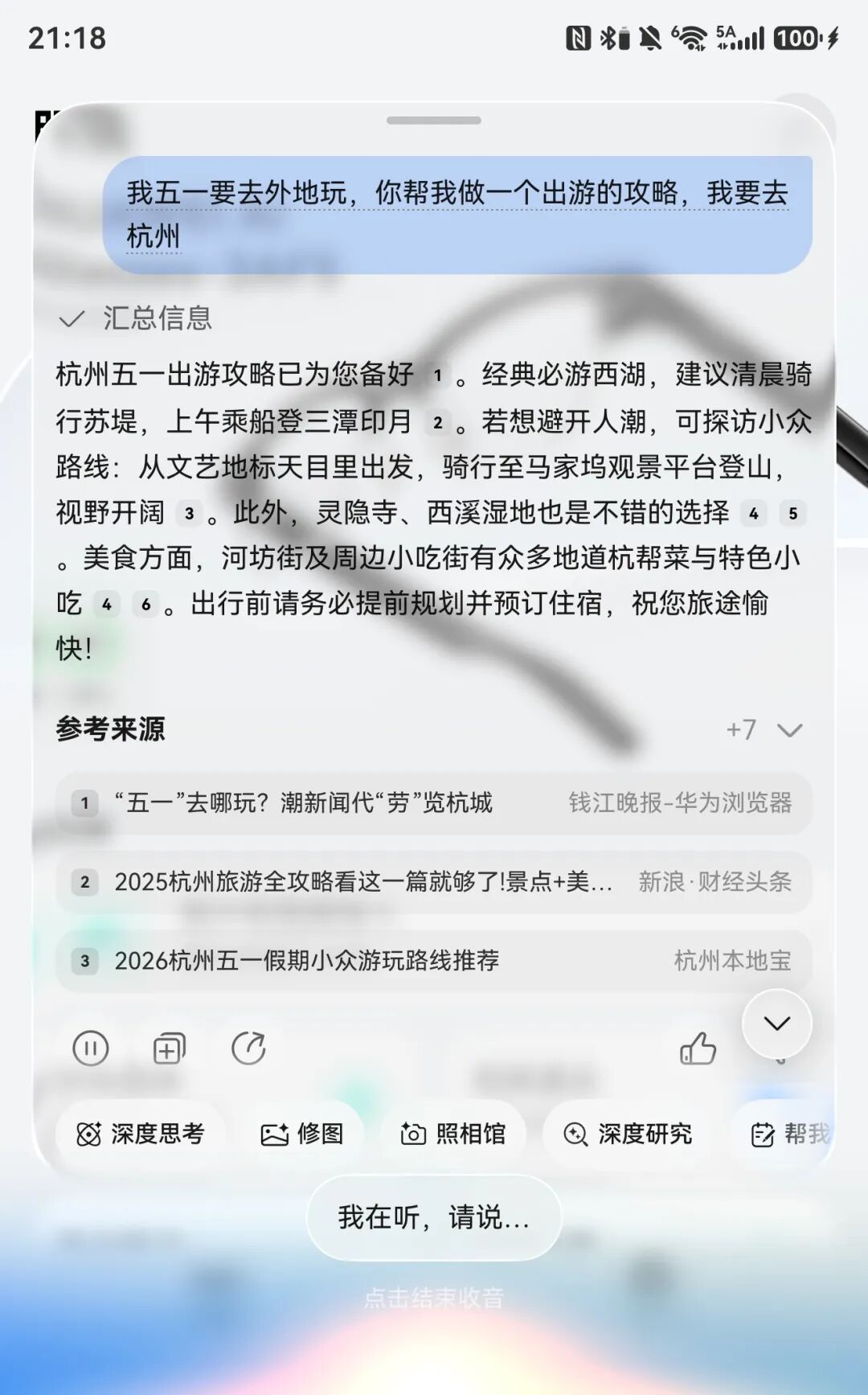Open 修图 photo editing tool
The image size is (868, 1395).
[302, 1132]
